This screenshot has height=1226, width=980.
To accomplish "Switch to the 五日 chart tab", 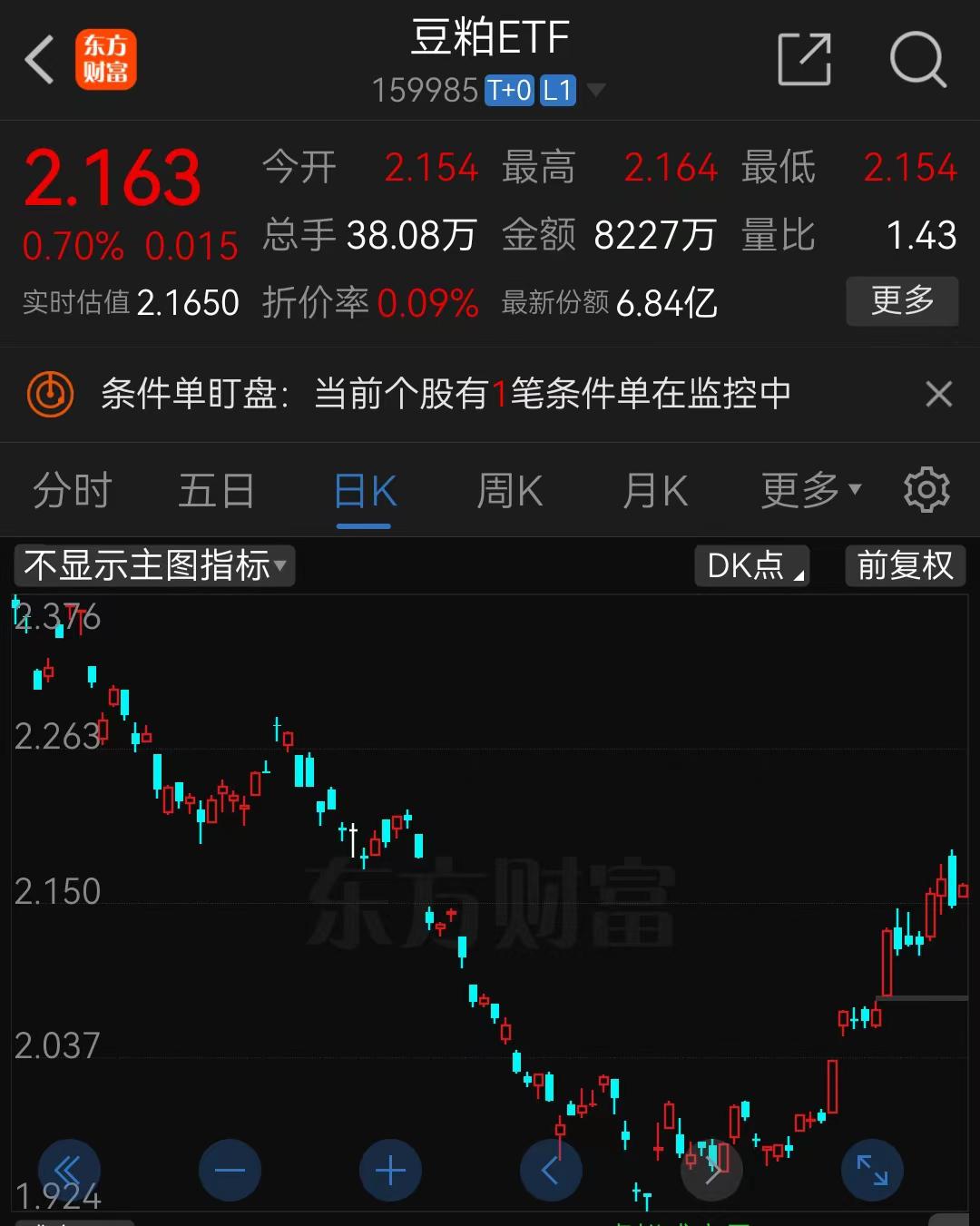I will pyautogui.click(x=216, y=491).
